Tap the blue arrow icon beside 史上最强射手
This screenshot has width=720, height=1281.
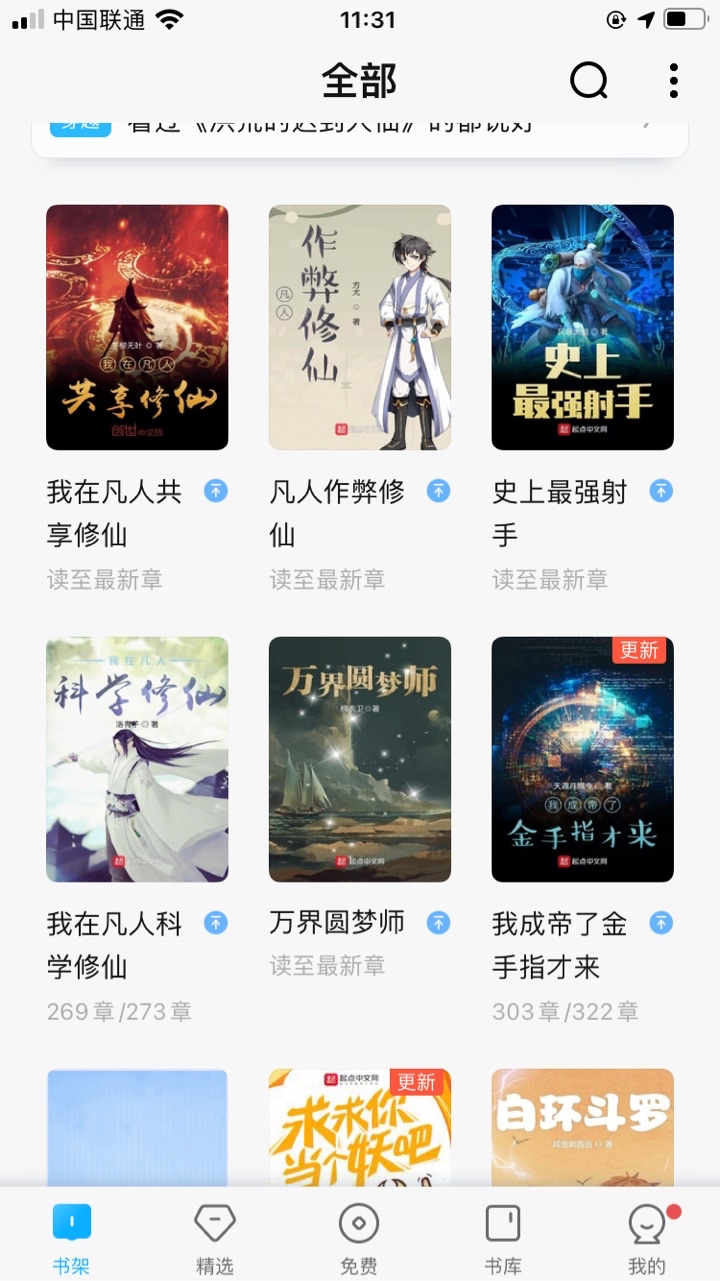(661, 491)
